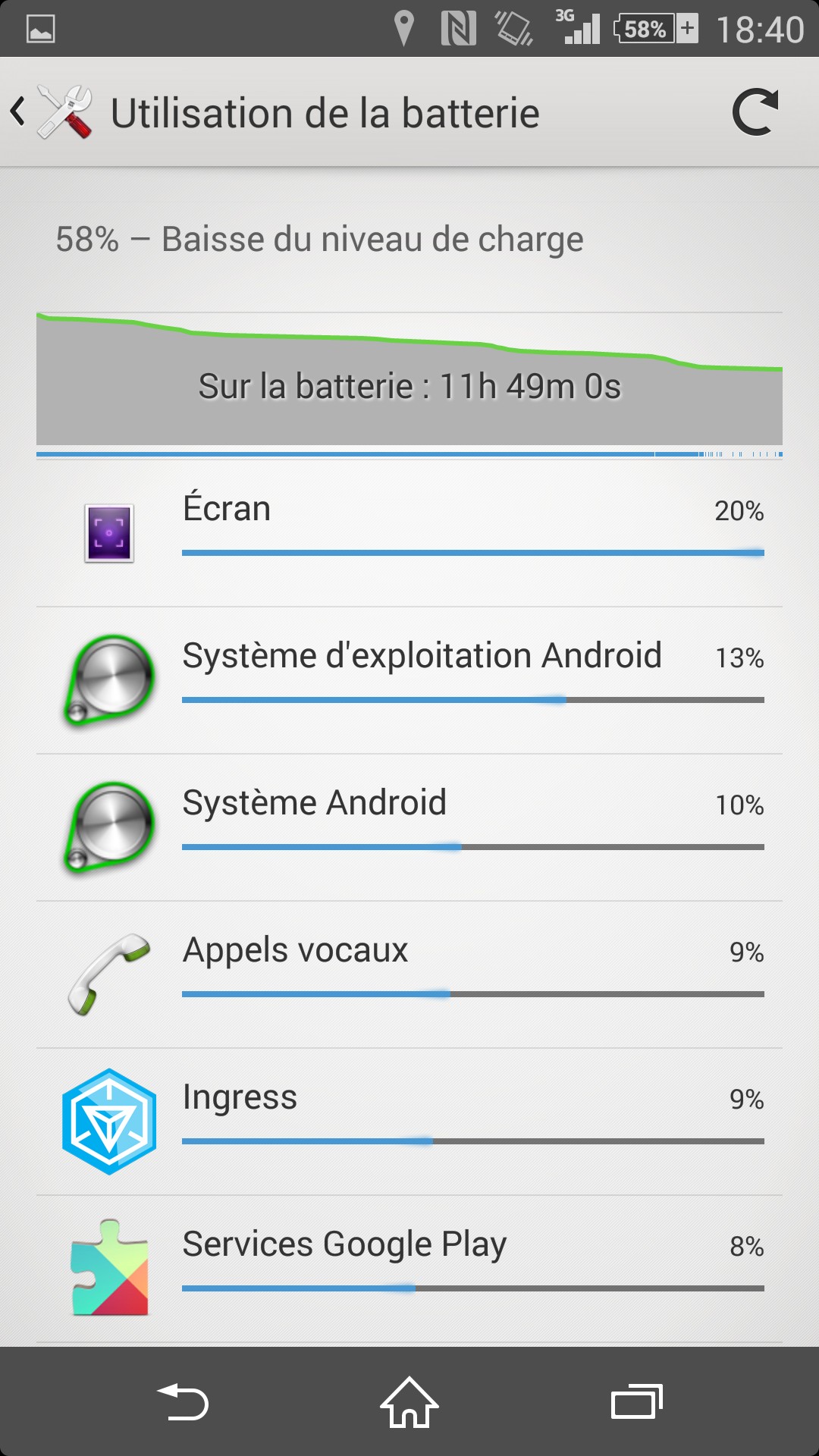Refresh the battery usage stats
819x1456 pixels.
point(755,113)
